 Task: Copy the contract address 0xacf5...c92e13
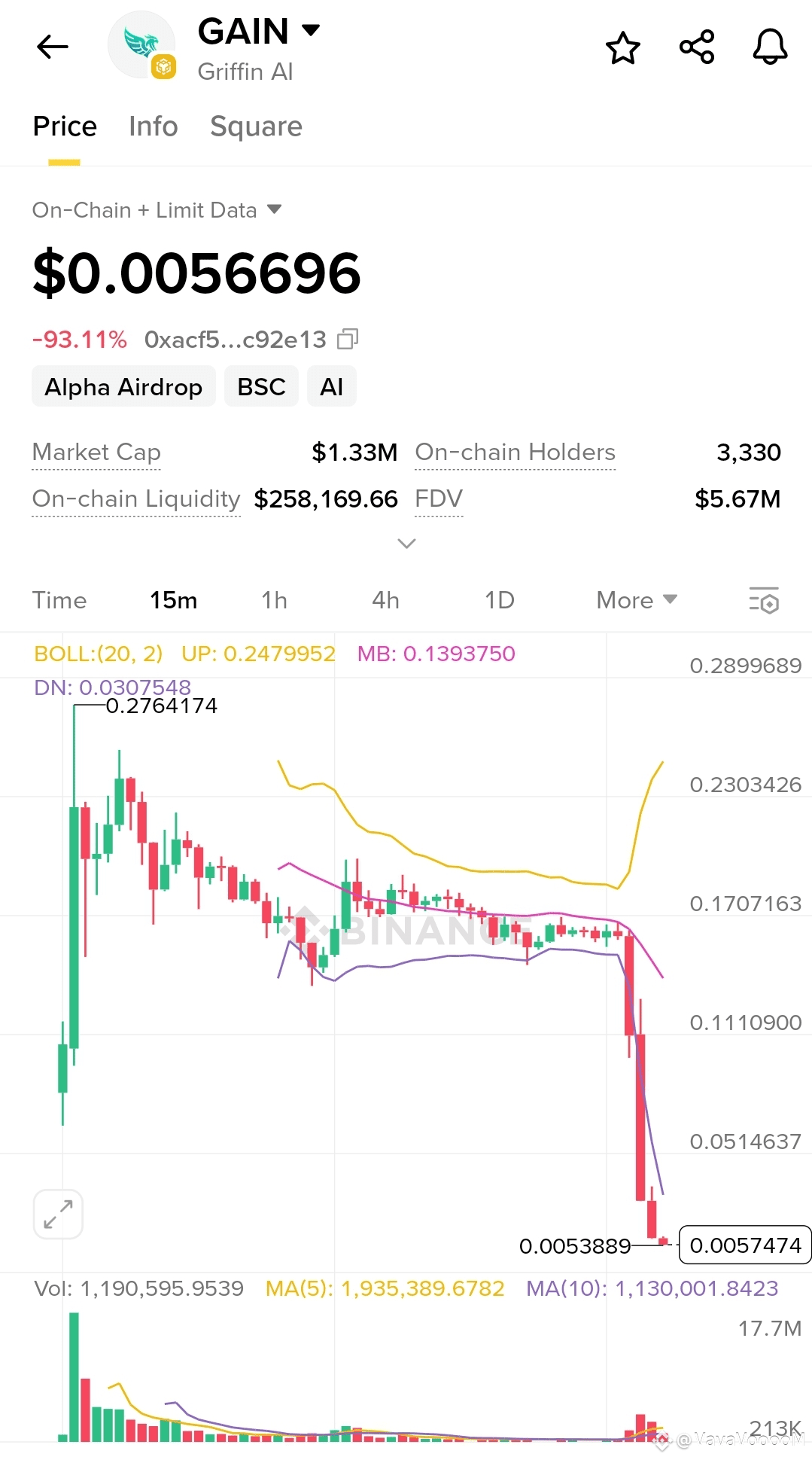coord(347,340)
